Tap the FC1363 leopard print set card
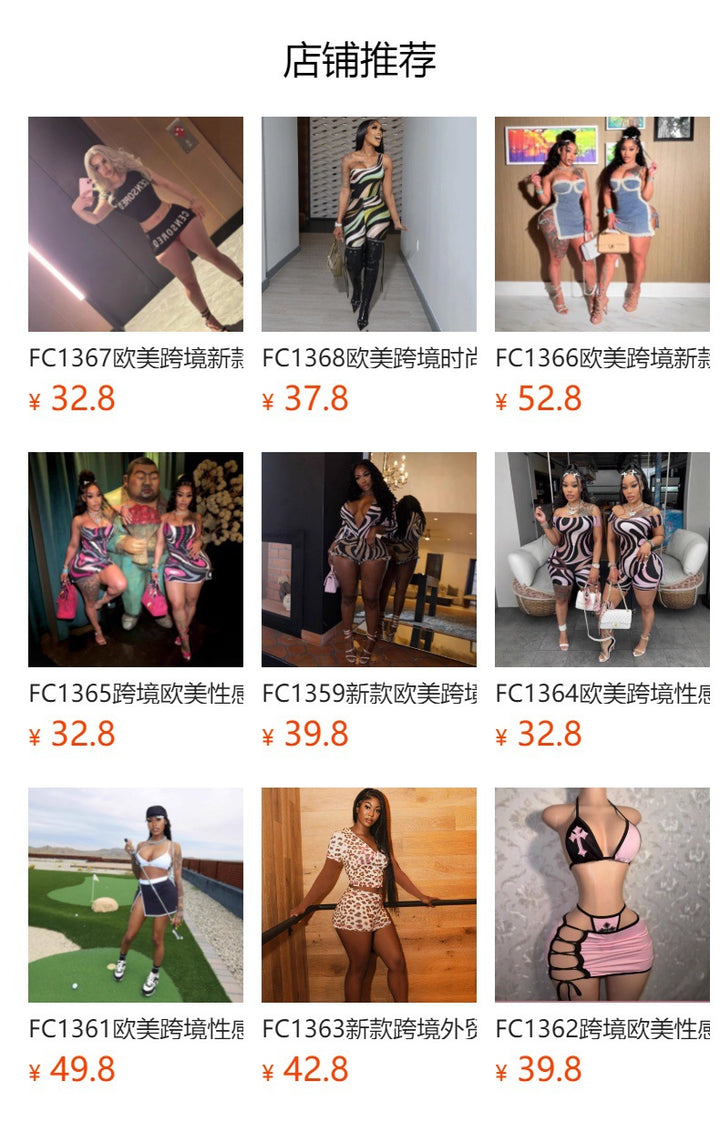Viewport: 720px width, 1123px height. [x=369, y=894]
